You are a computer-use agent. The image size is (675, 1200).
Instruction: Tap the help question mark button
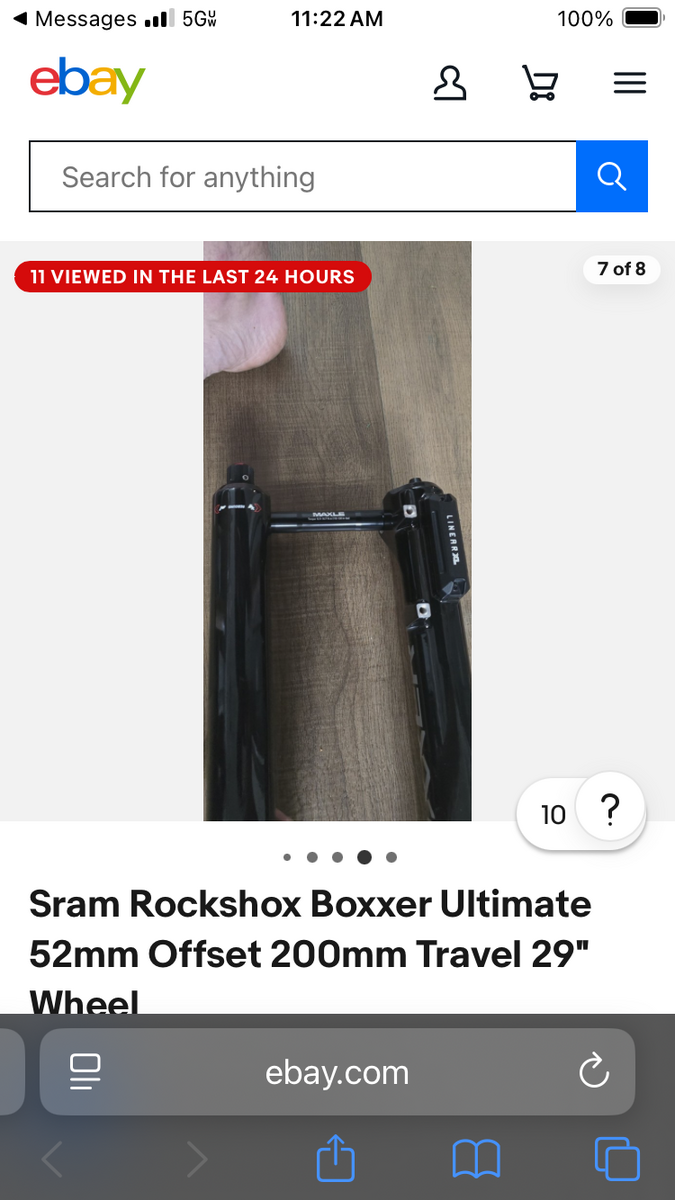pos(610,807)
